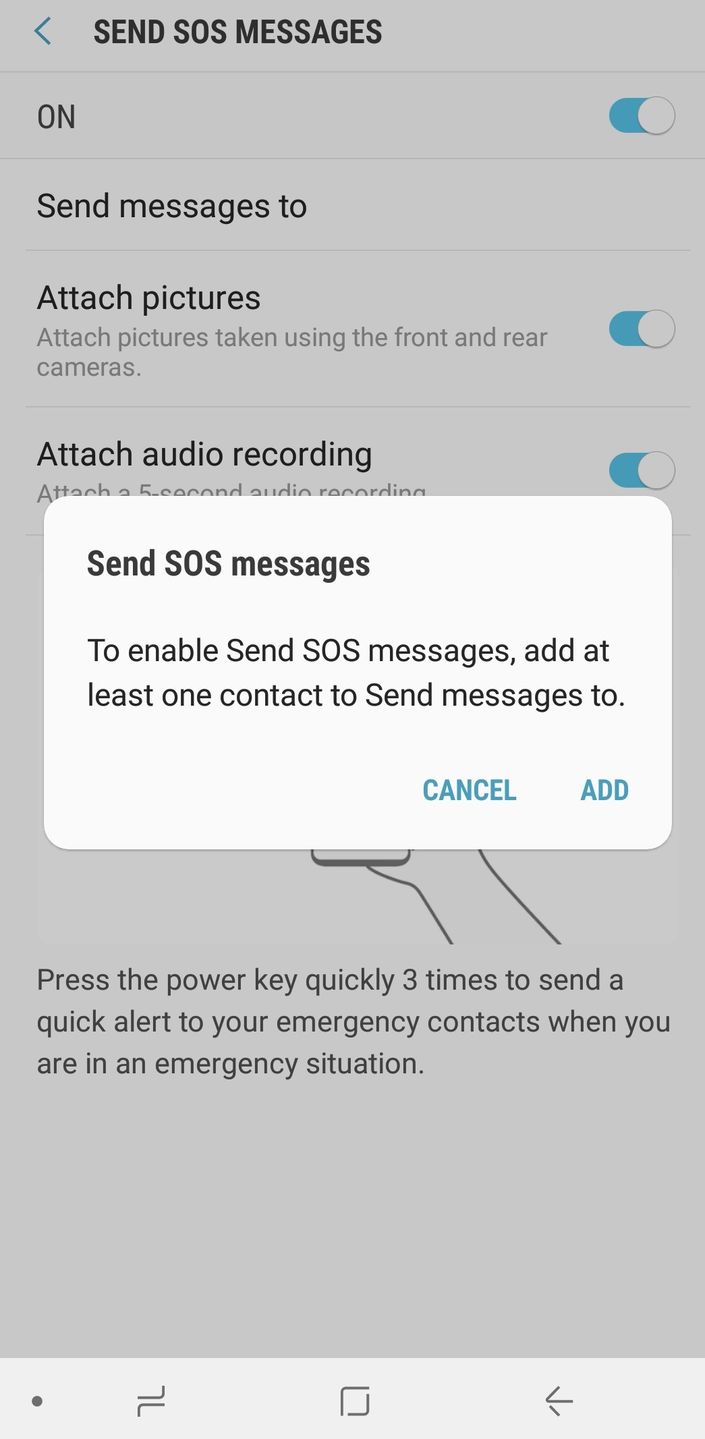This screenshot has width=705, height=1439.
Task: Cancel the Send SOS messages dialog
Action: click(x=469, y=790)
